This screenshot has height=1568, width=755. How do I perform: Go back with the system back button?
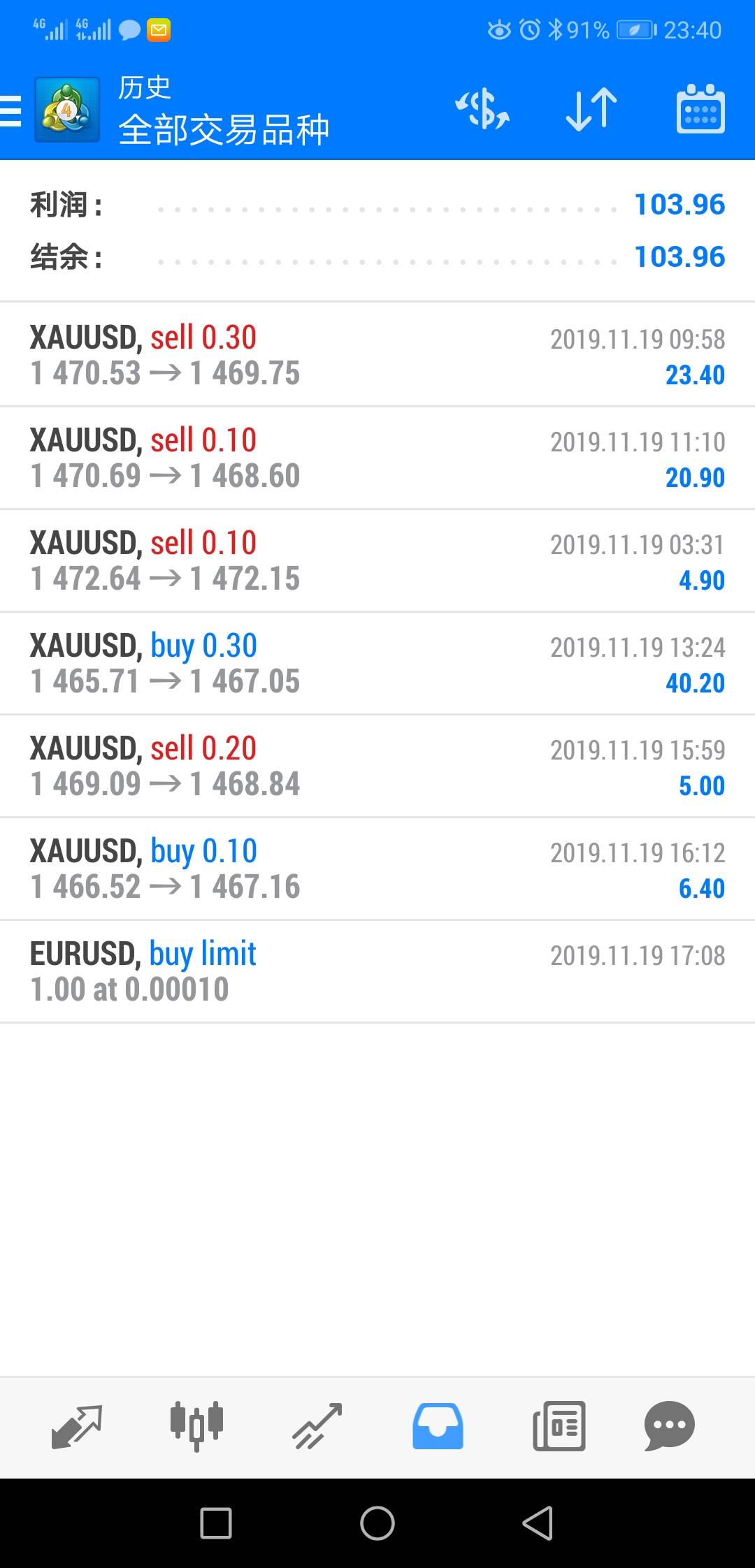(x=538, y=1523)
